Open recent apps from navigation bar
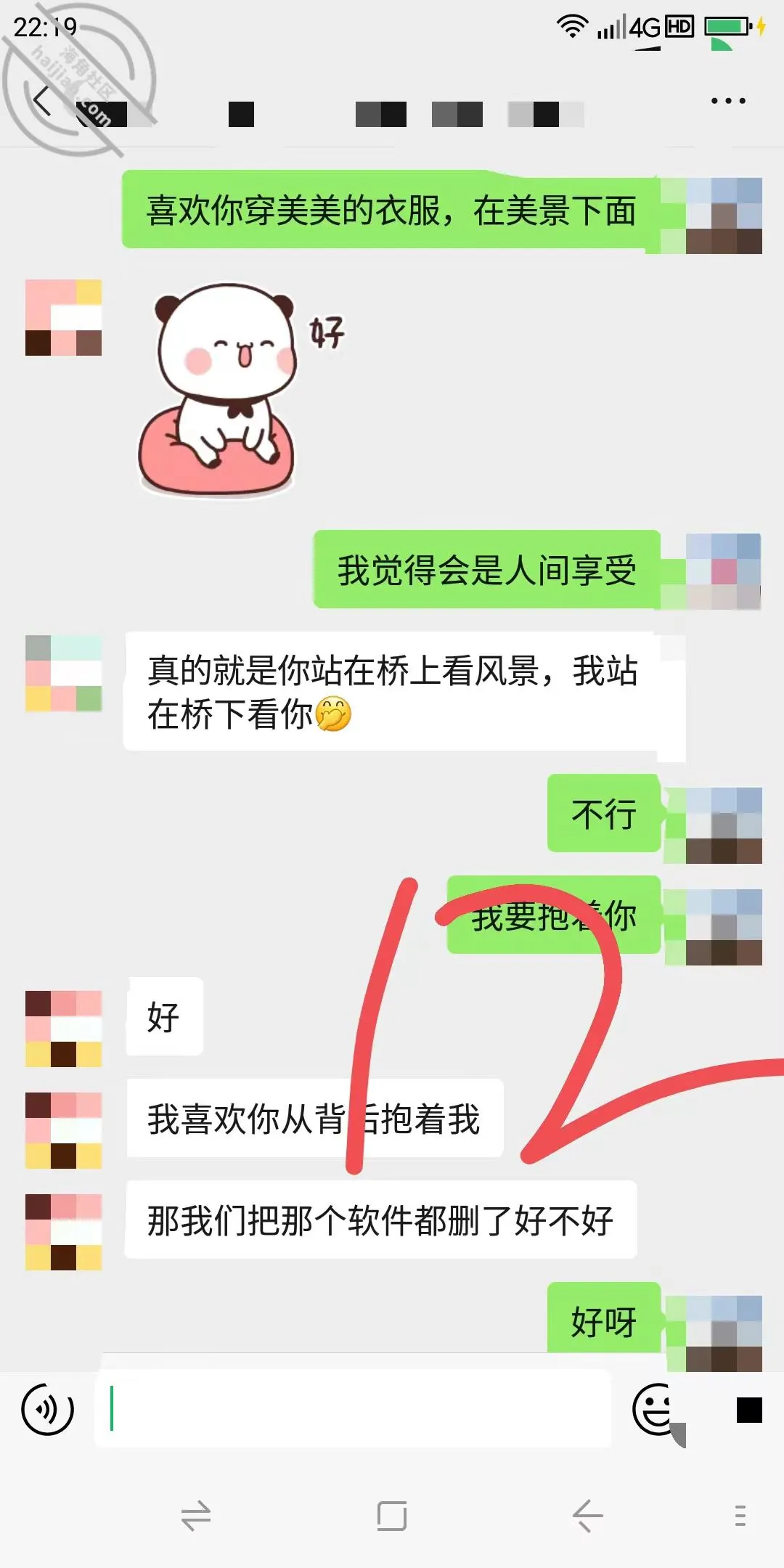 392,1516
